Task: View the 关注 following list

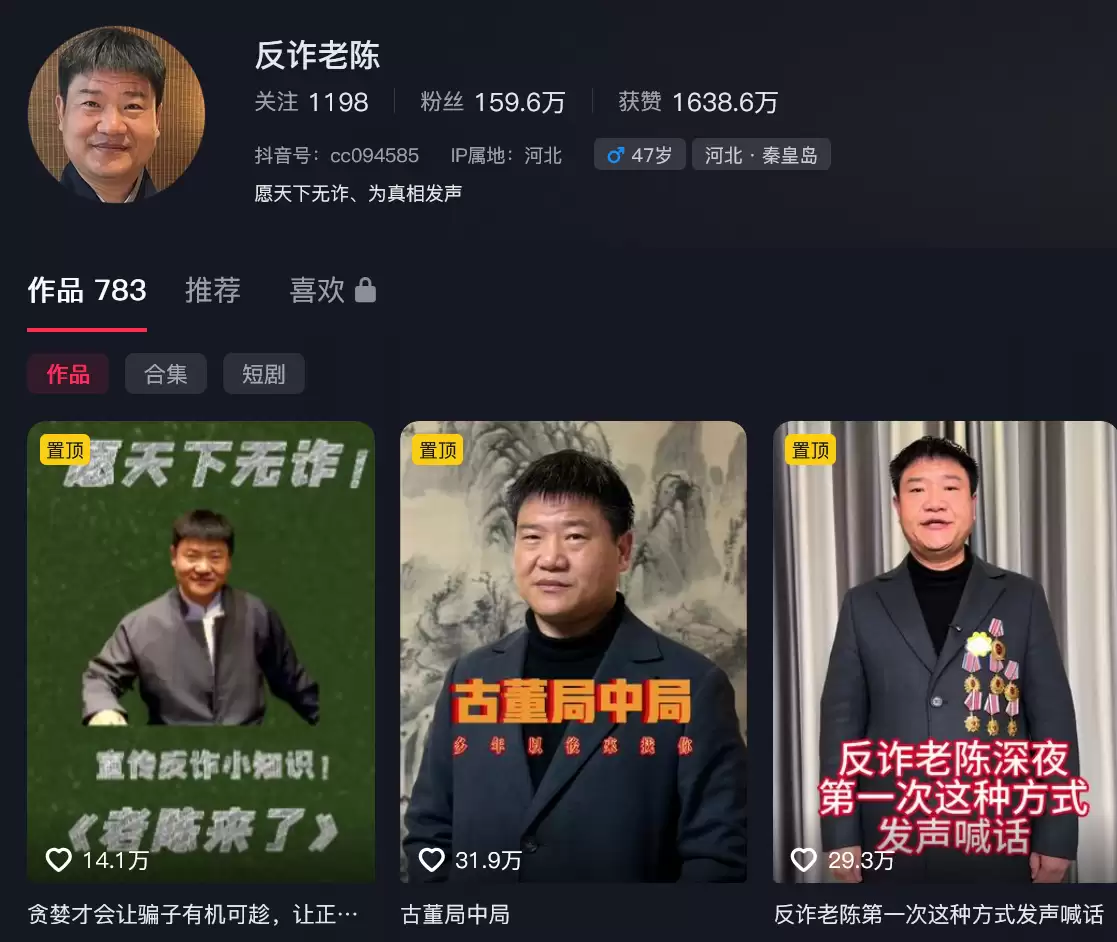Action: click(x=311, y=102)
